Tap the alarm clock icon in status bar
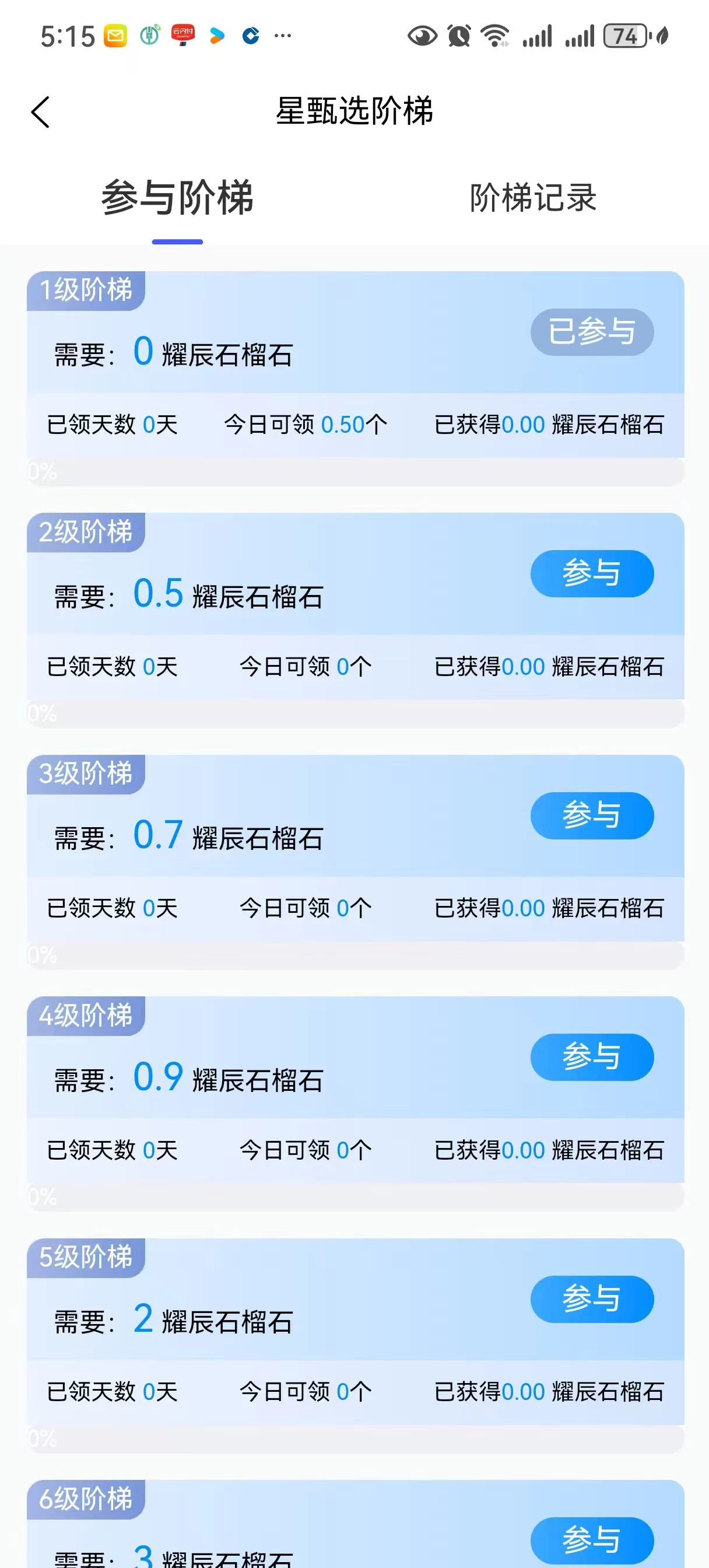This screenshot has width=709, height=1568. pyautogui.click(x=459, y=37)
